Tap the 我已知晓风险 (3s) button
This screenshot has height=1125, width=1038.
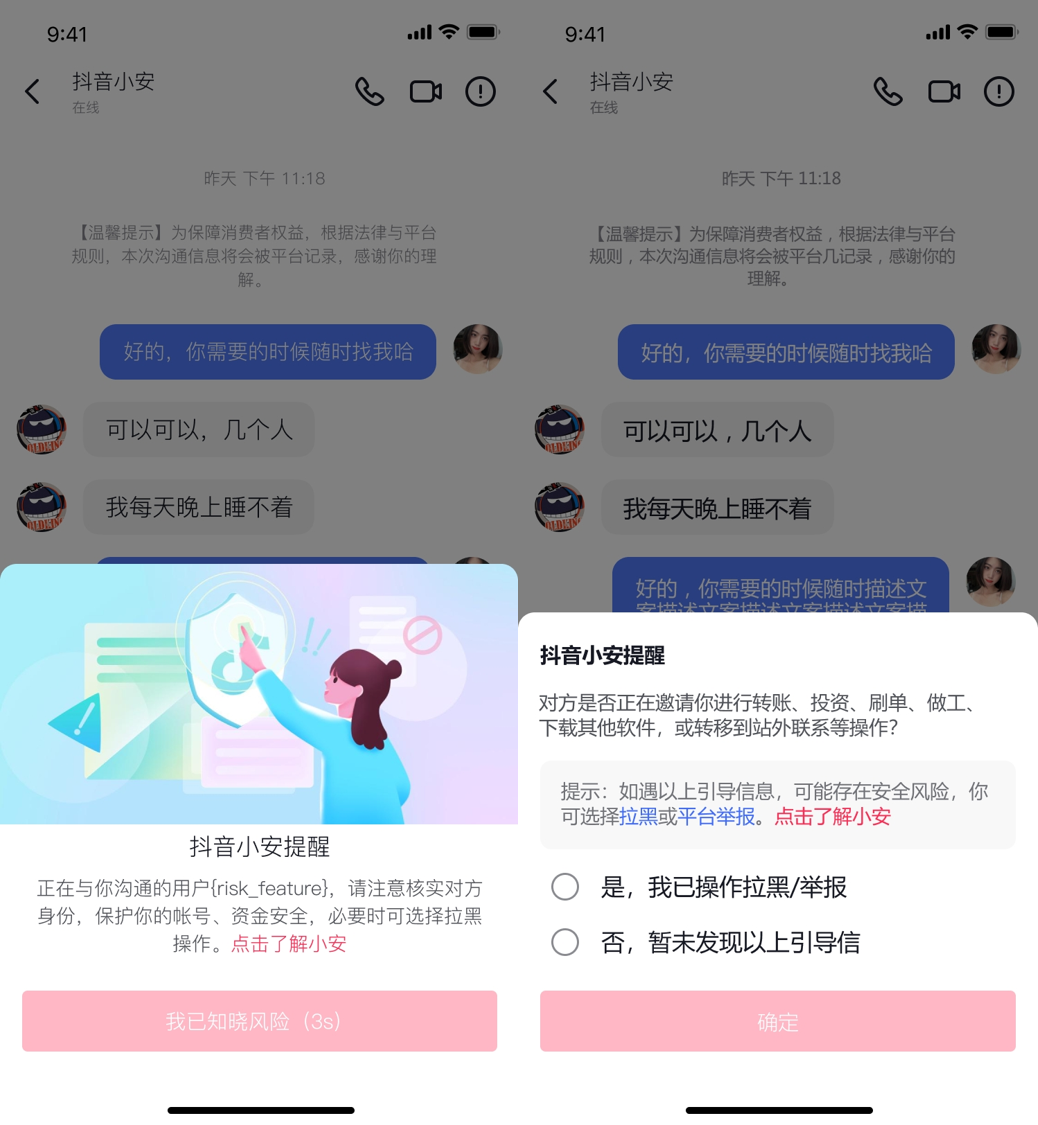(259, 1021)
